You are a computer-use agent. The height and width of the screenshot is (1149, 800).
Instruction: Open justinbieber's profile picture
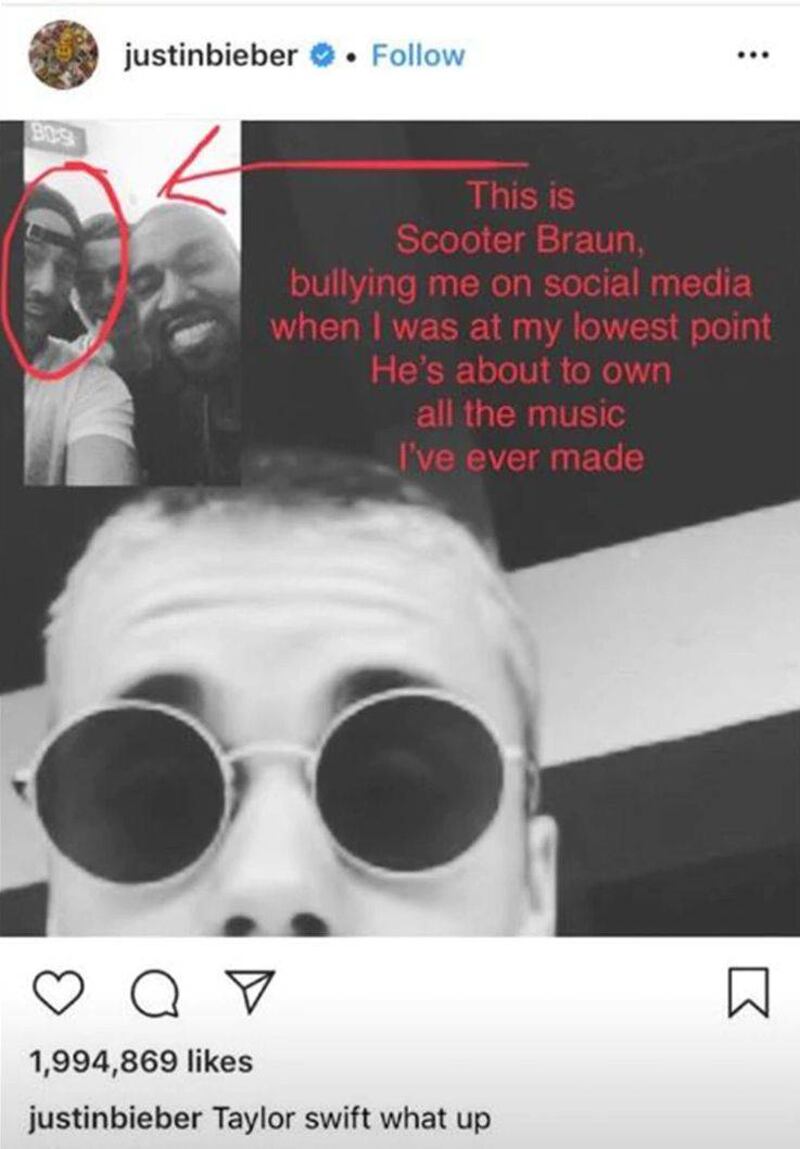pos(63,55)
